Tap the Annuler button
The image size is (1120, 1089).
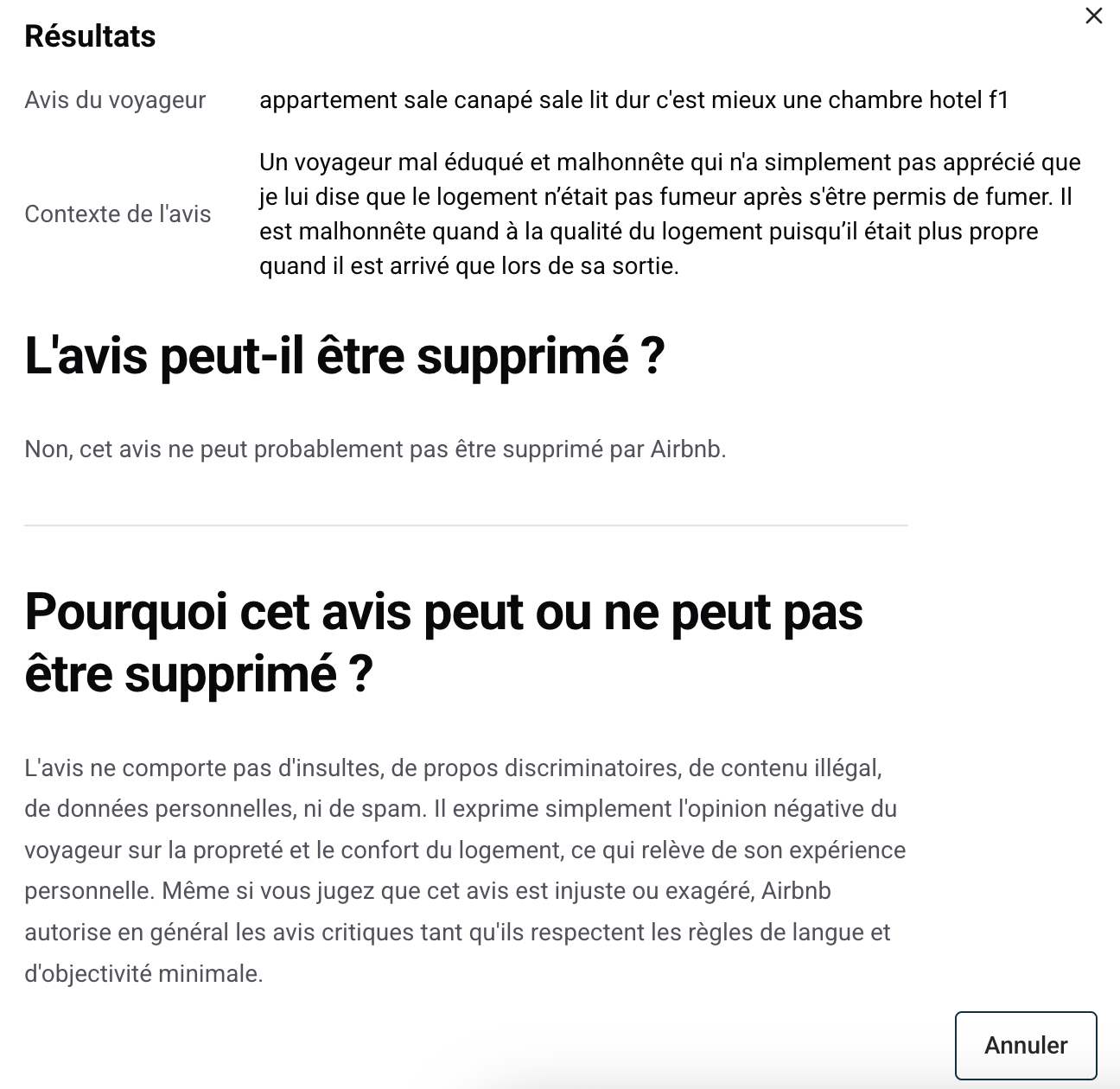click(x=1026, y=1045)
